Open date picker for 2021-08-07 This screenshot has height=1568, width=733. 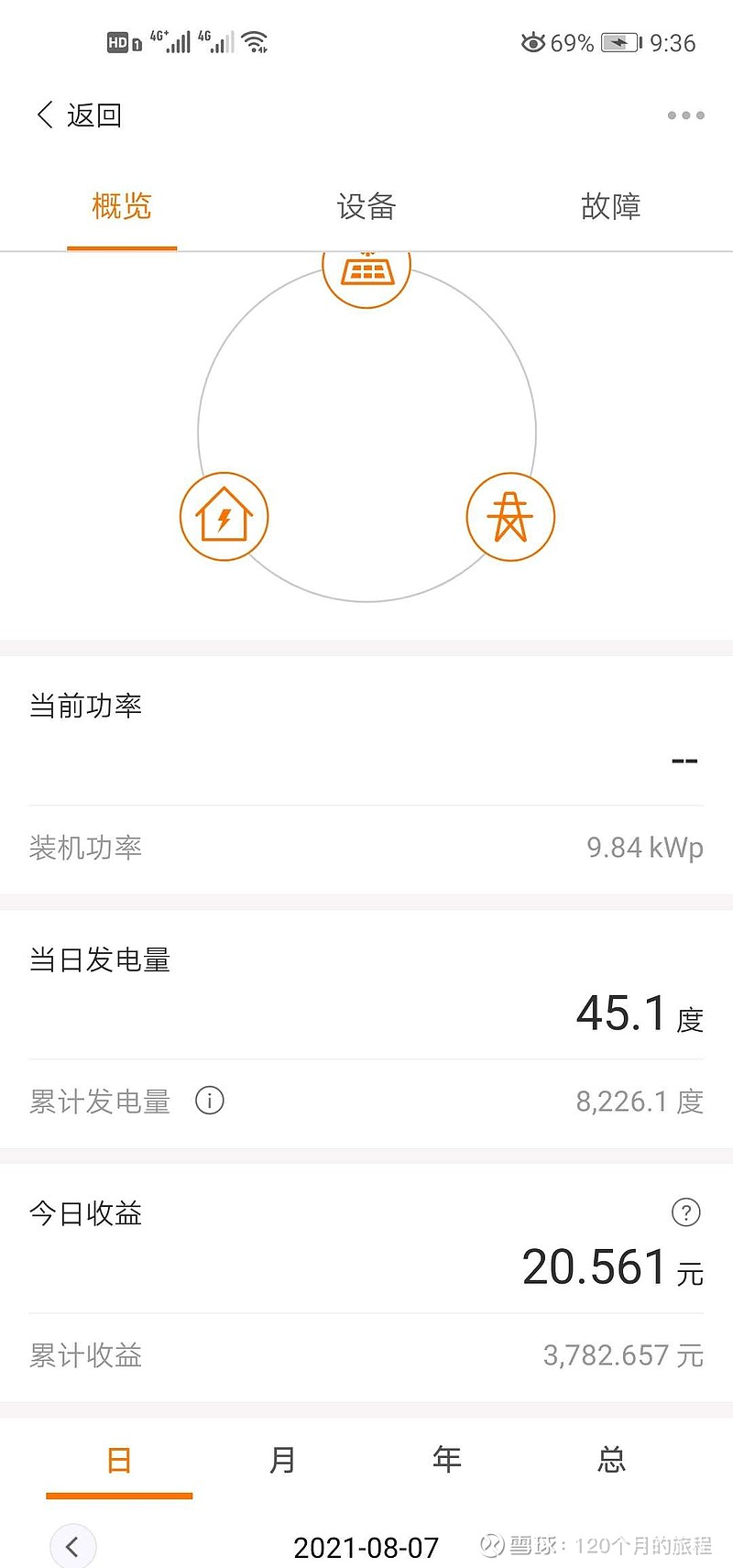[x=366, y=1548]
